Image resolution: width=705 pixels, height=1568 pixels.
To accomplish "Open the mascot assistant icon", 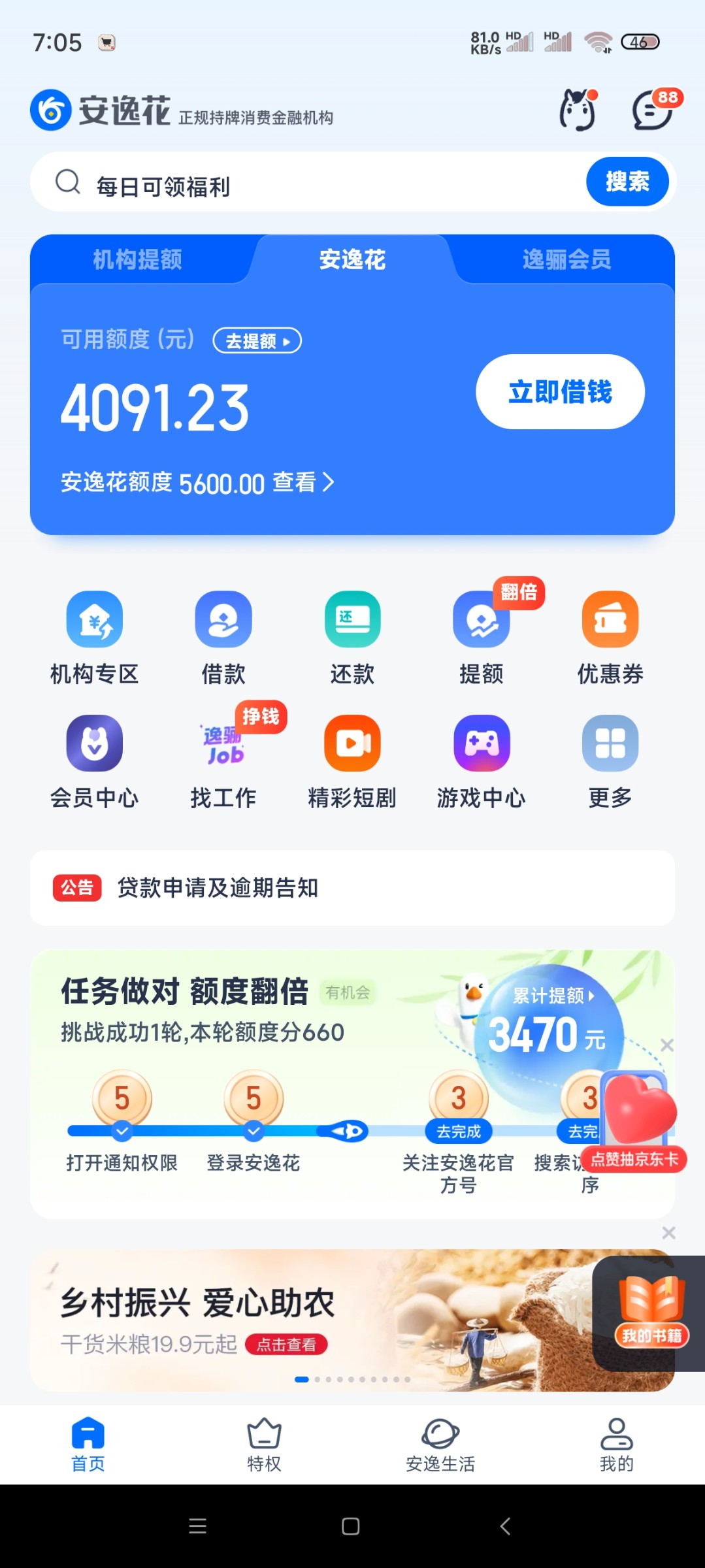I will tap(578, 110).
